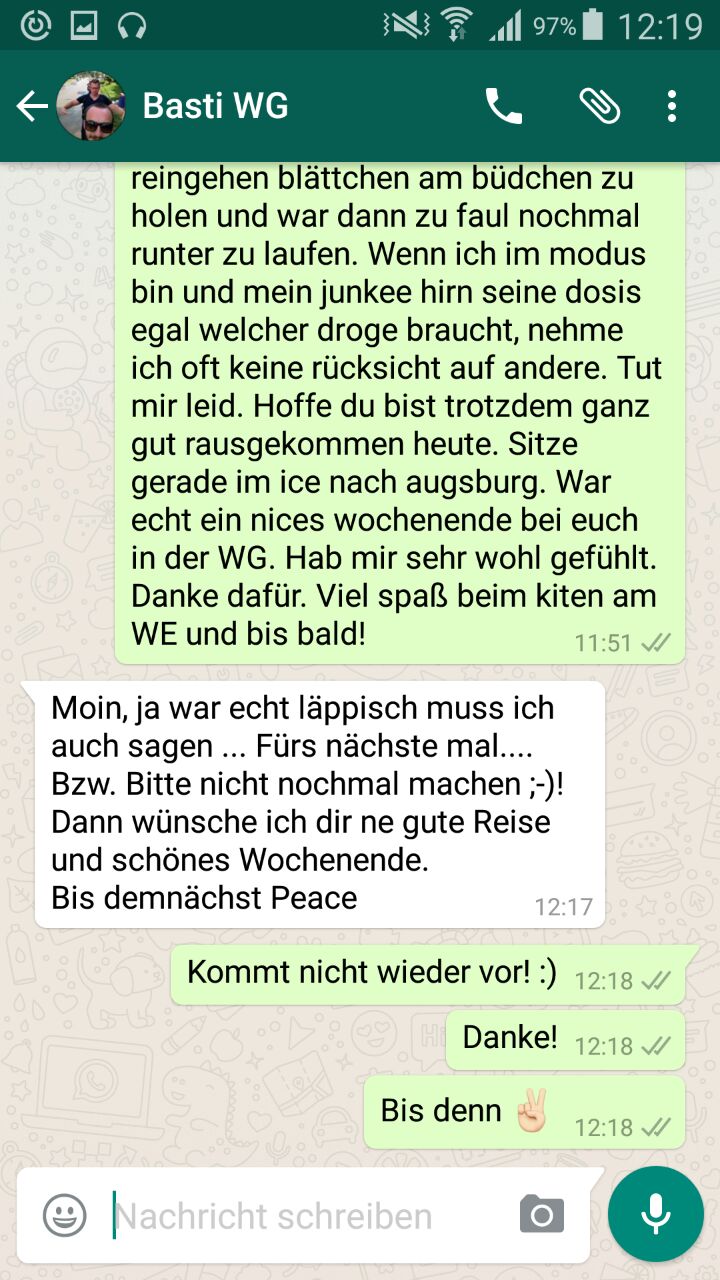This screenshot has height=1280, width=720.
Task: Open the overflow menu
Action: (672, 106)
